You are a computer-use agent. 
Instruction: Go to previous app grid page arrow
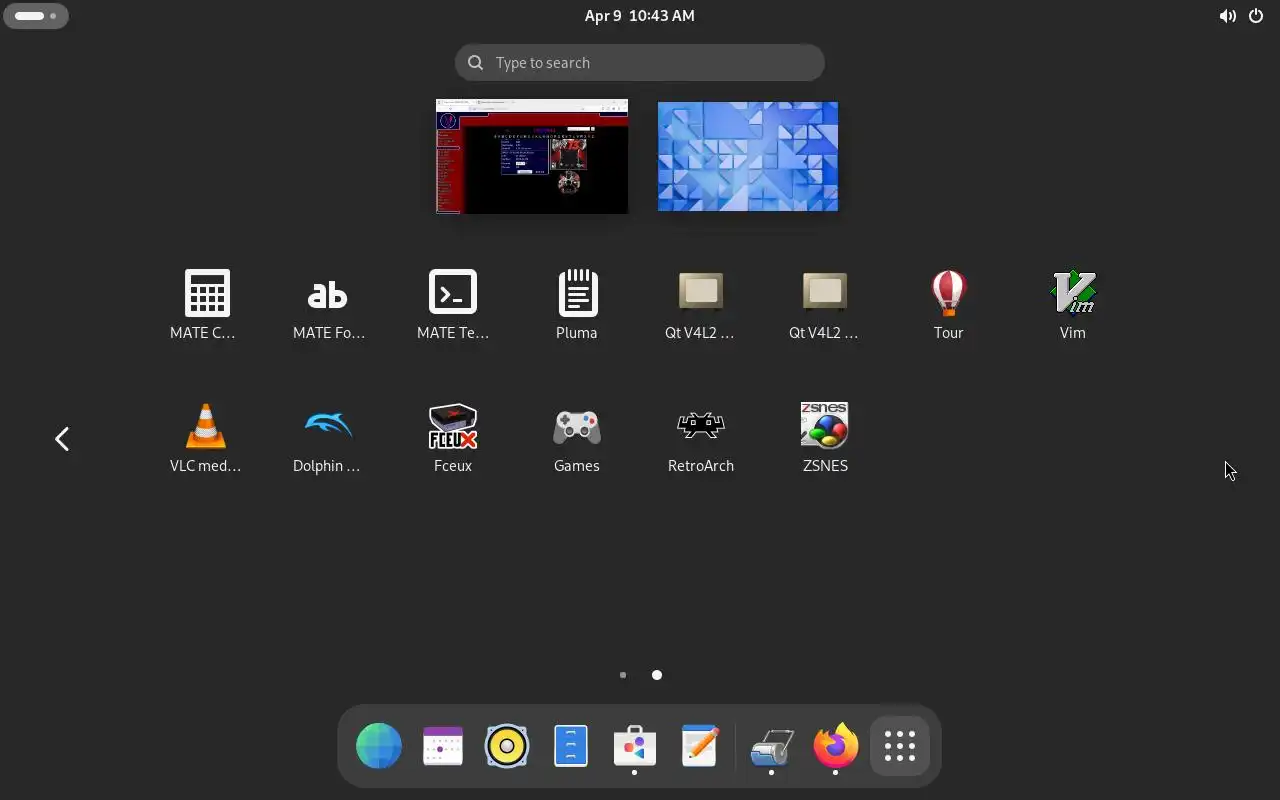(x=62, y=439)
